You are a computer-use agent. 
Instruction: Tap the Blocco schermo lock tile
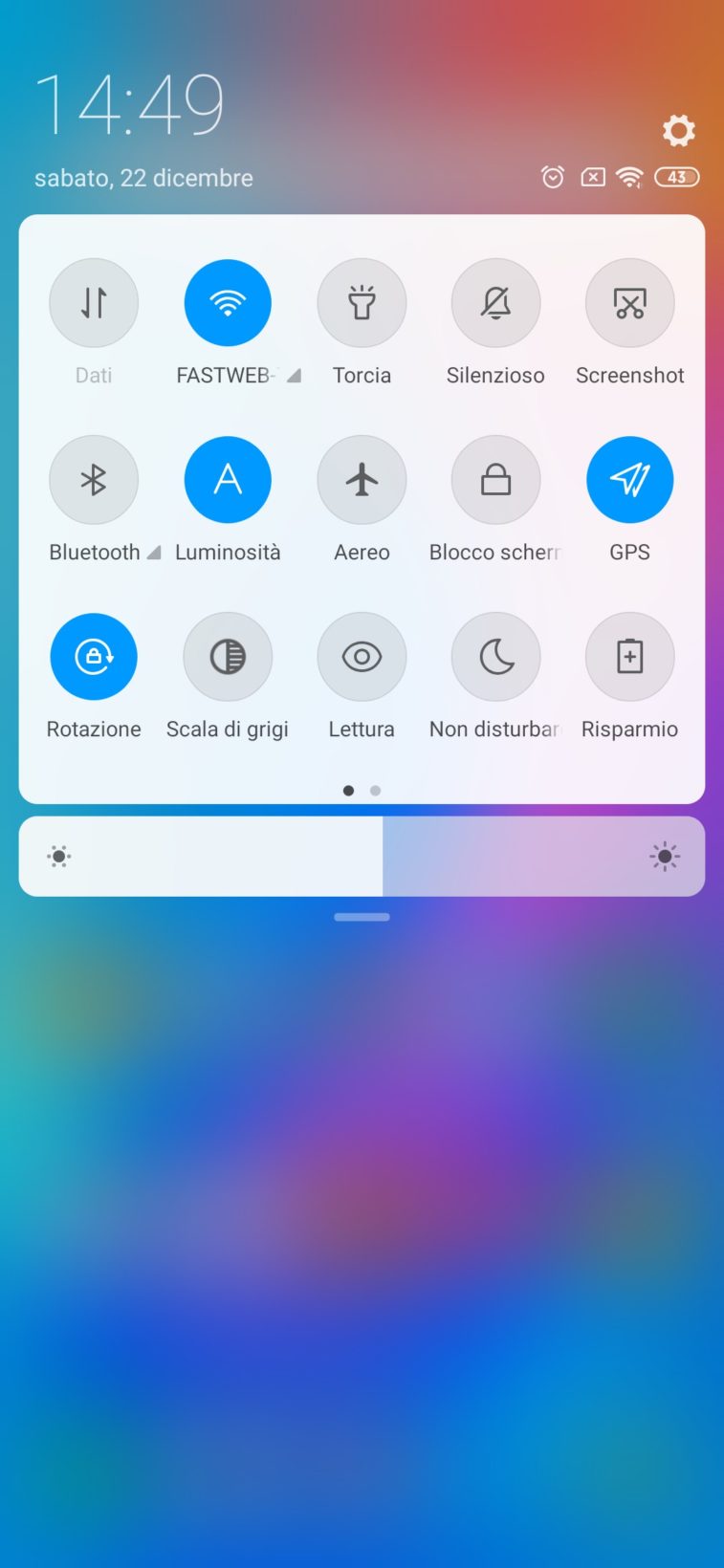(495, 480)
